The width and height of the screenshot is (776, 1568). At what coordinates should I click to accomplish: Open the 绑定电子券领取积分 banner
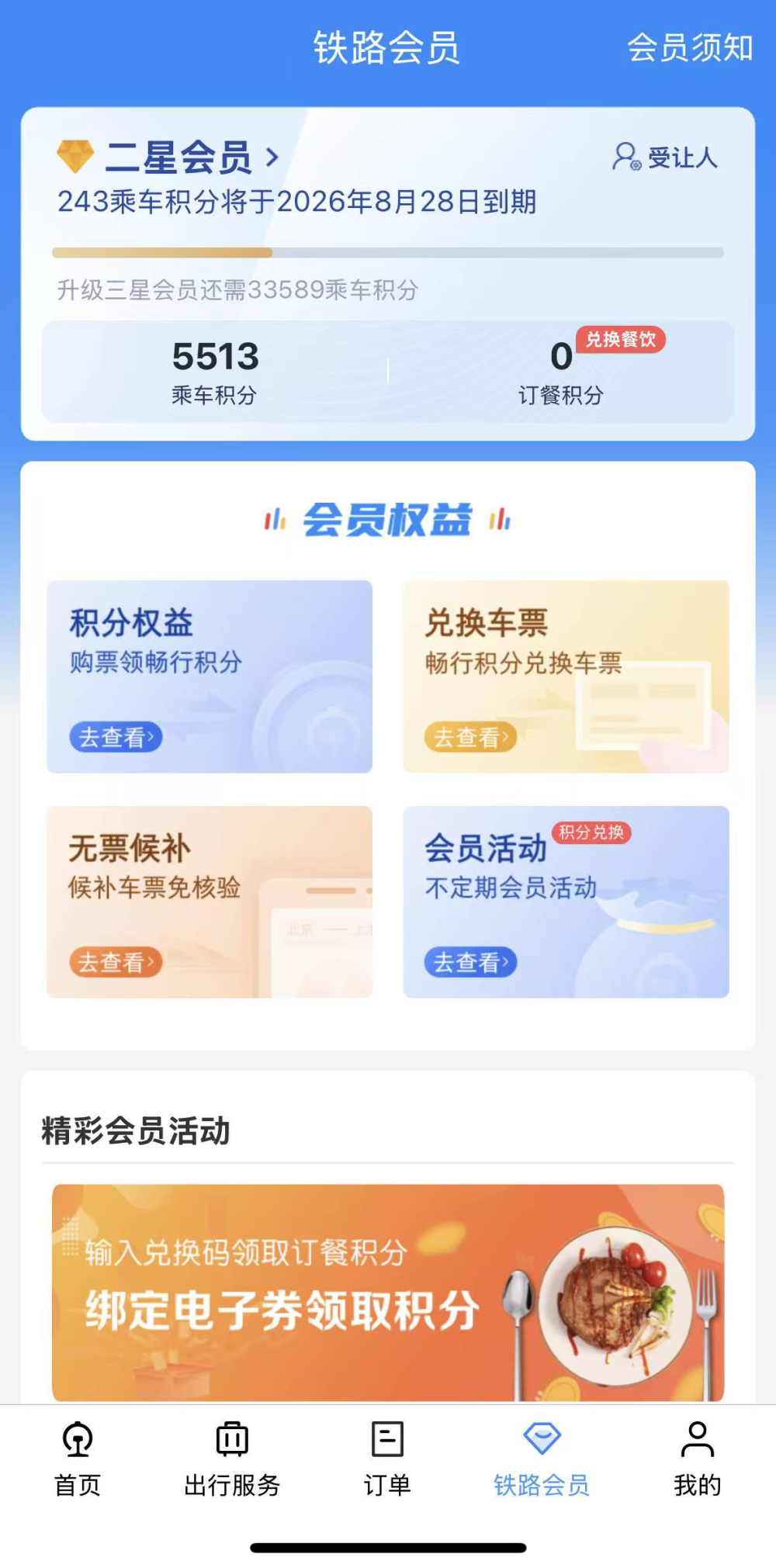tap(388, 1296)
